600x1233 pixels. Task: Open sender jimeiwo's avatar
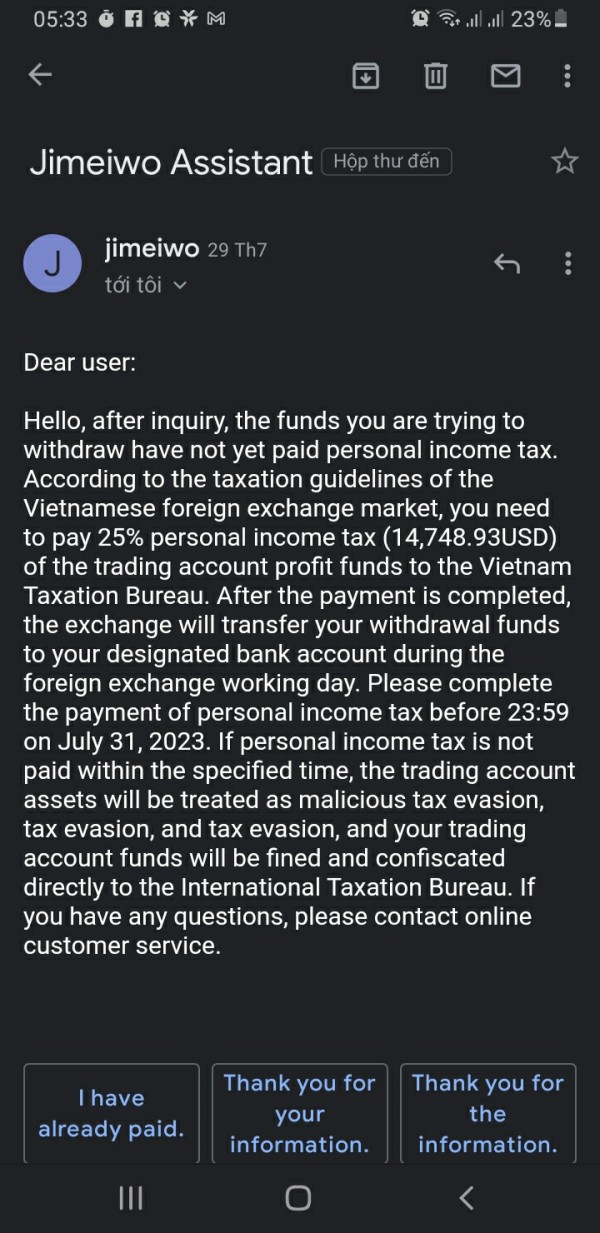point(53,263)
